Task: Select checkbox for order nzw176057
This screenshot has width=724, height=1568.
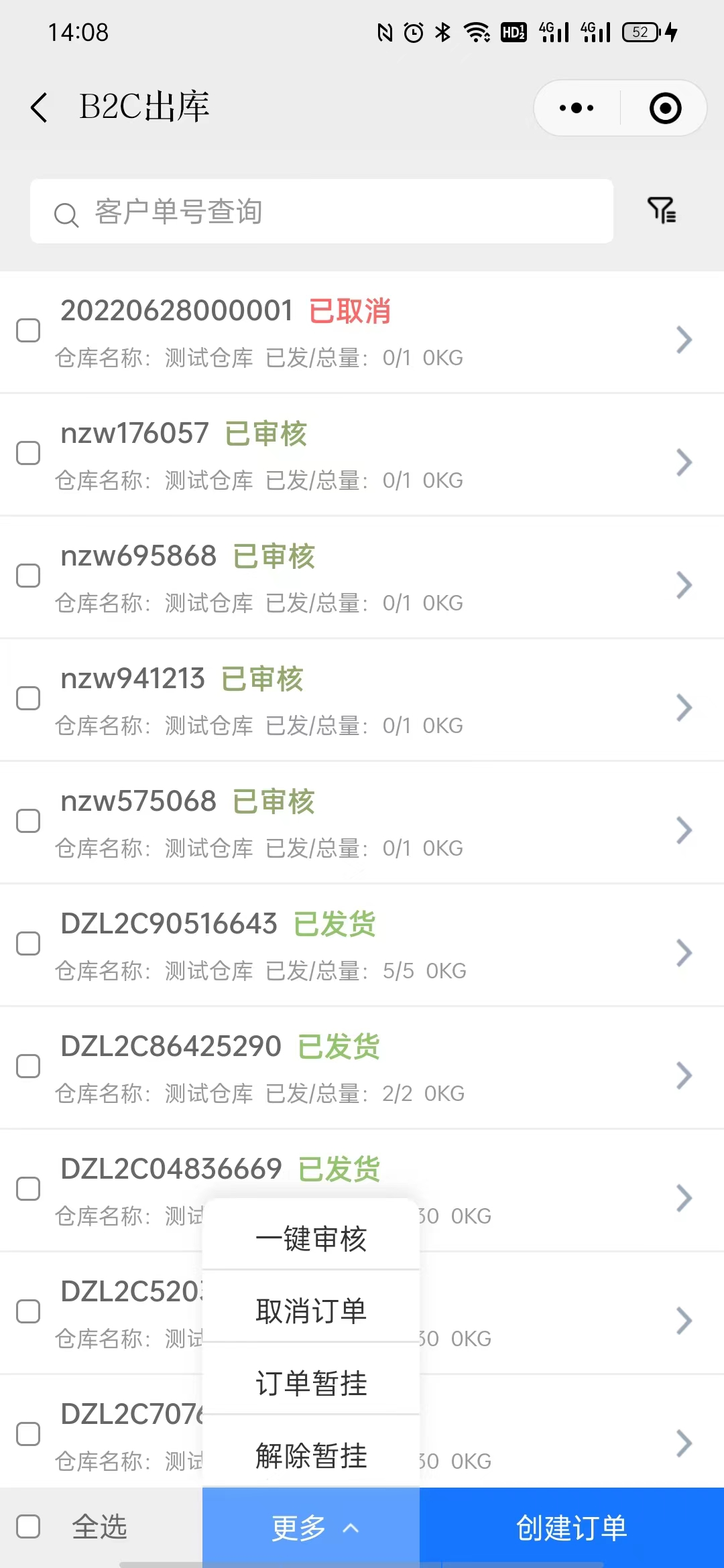Action: click(28, 453)
